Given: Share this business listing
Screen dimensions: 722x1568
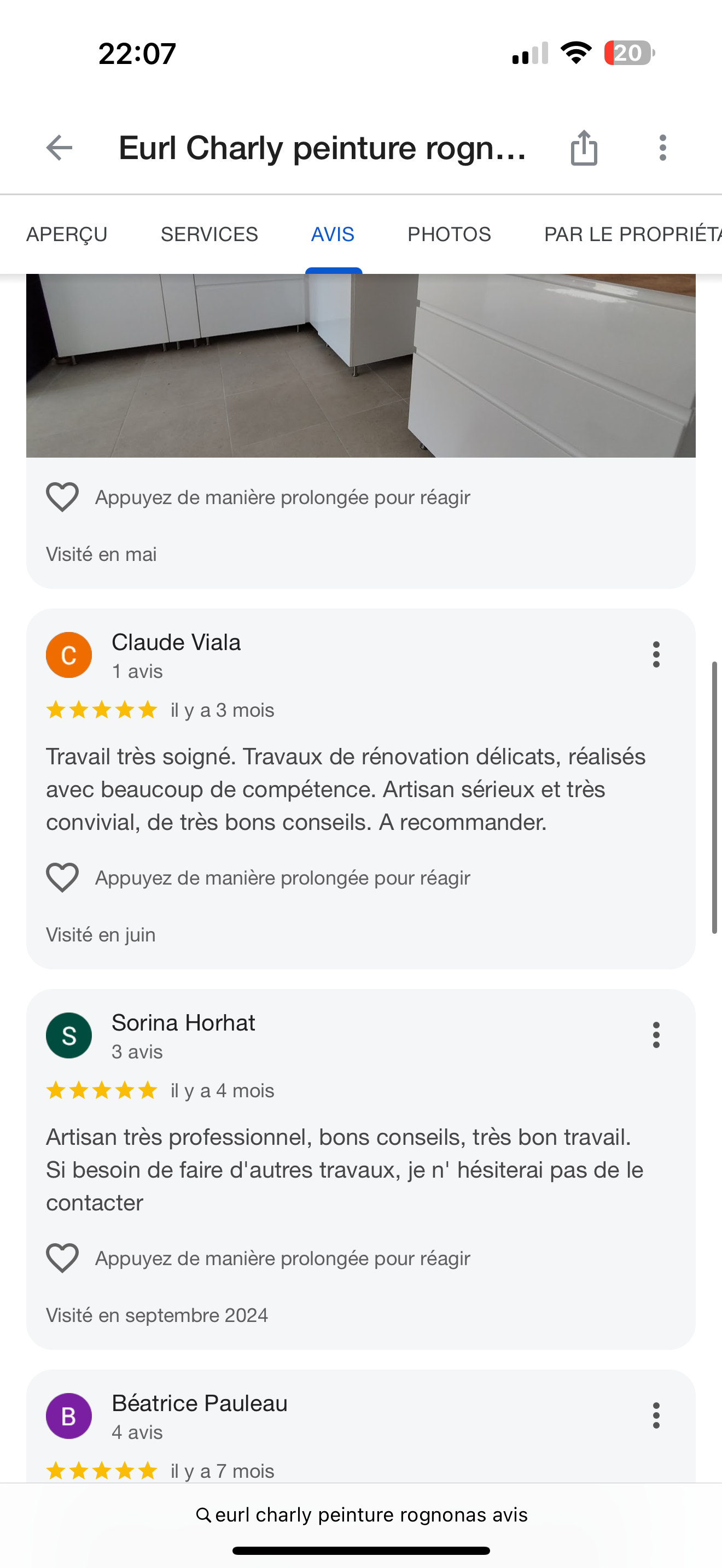Looking at the screenshot, I should click(583, 148).
